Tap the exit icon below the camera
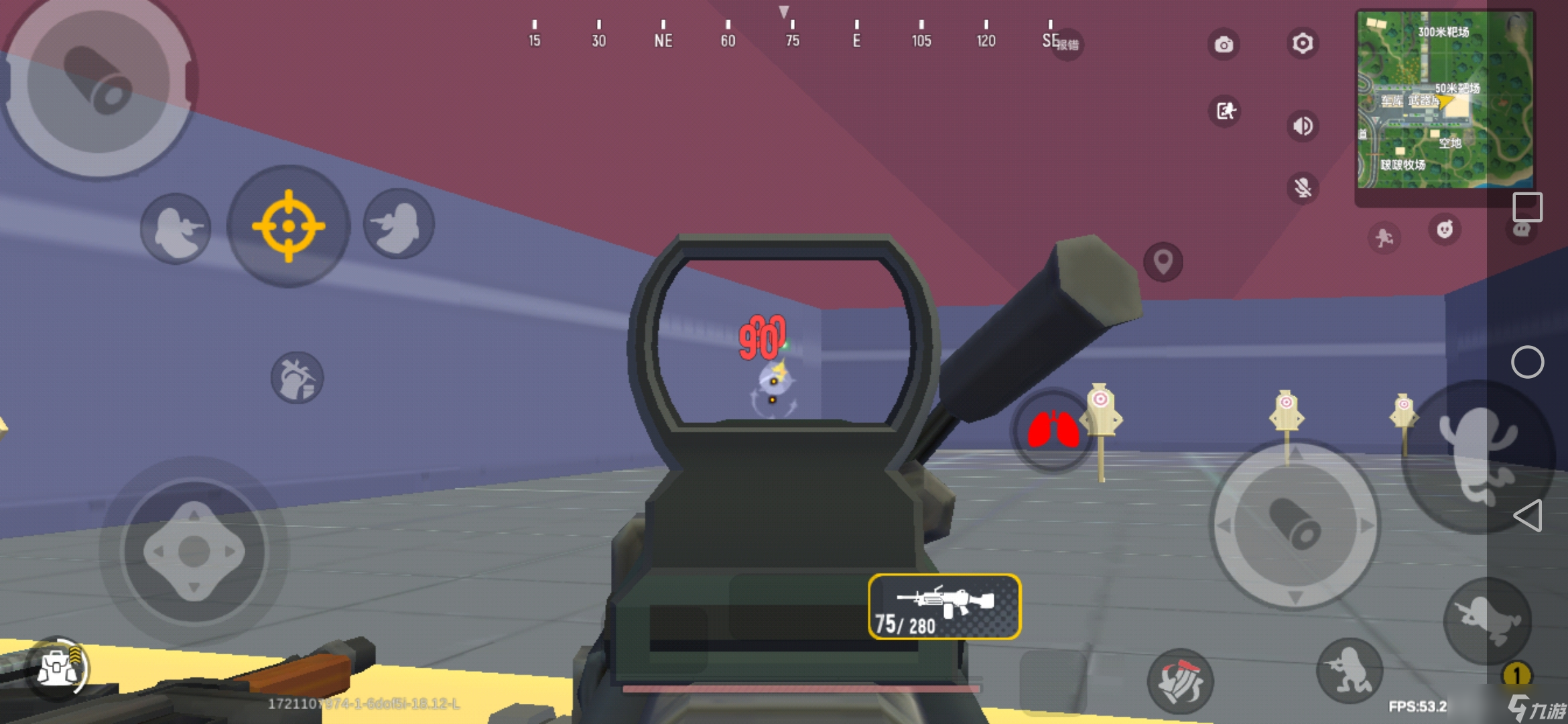 (x=1225, y=111)
